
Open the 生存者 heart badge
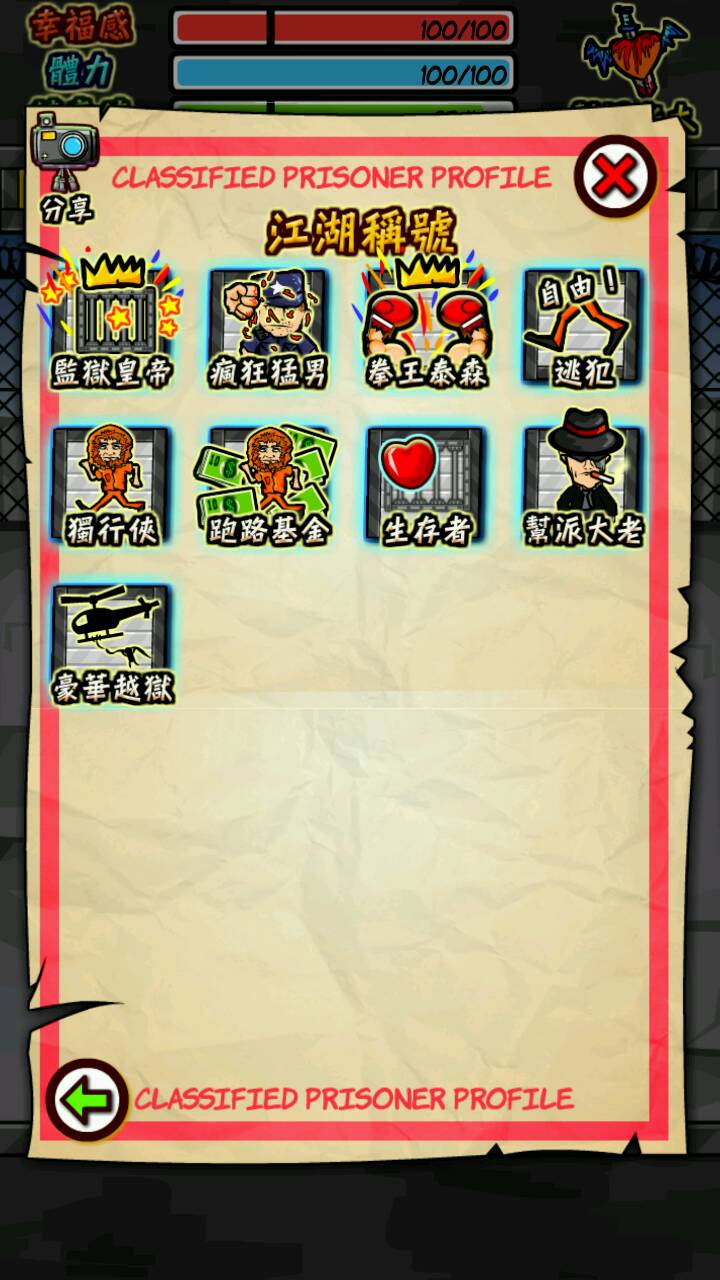pyautogui.click(x=427, y=482)
